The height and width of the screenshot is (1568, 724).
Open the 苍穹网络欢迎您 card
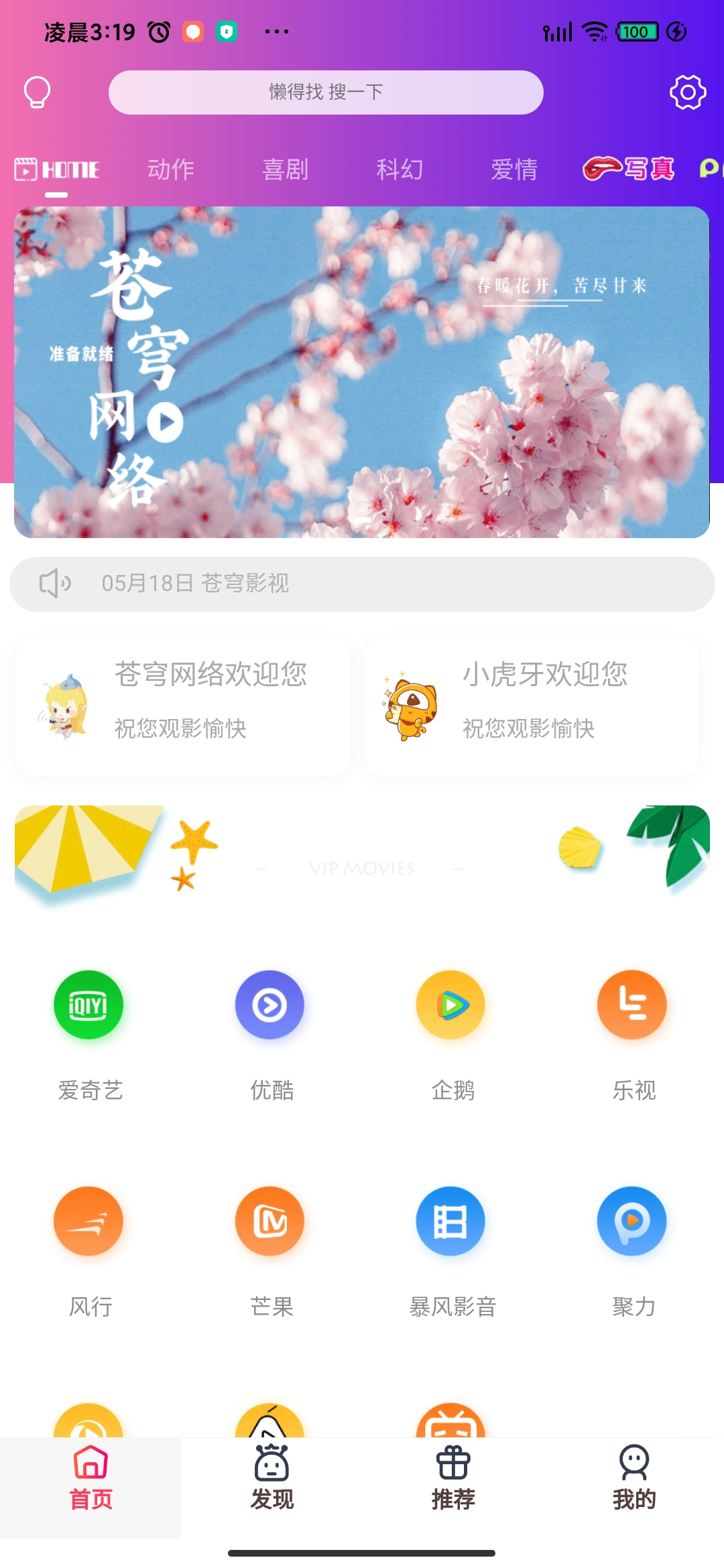(x=183, y=706)
